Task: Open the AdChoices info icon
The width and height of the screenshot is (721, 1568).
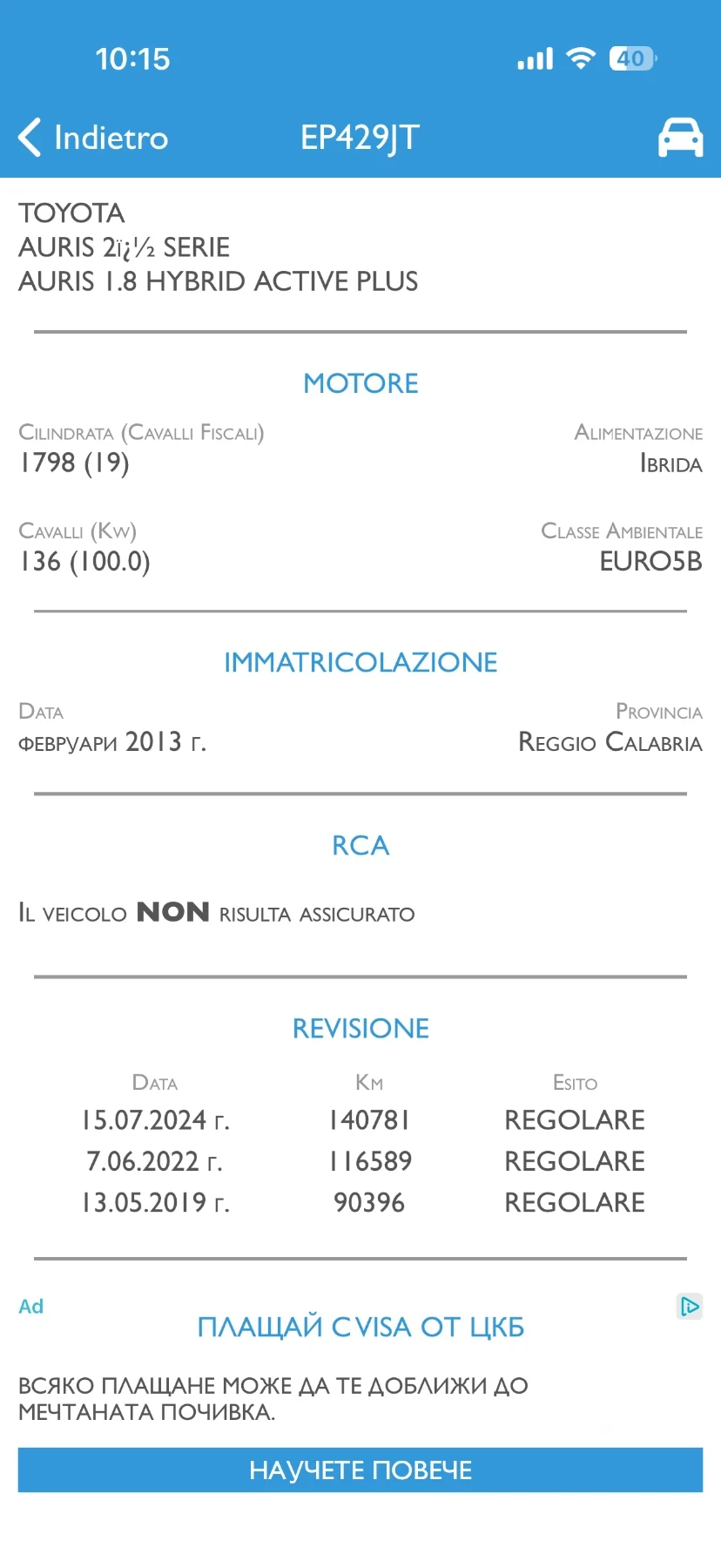Action: coord(690,1307)
